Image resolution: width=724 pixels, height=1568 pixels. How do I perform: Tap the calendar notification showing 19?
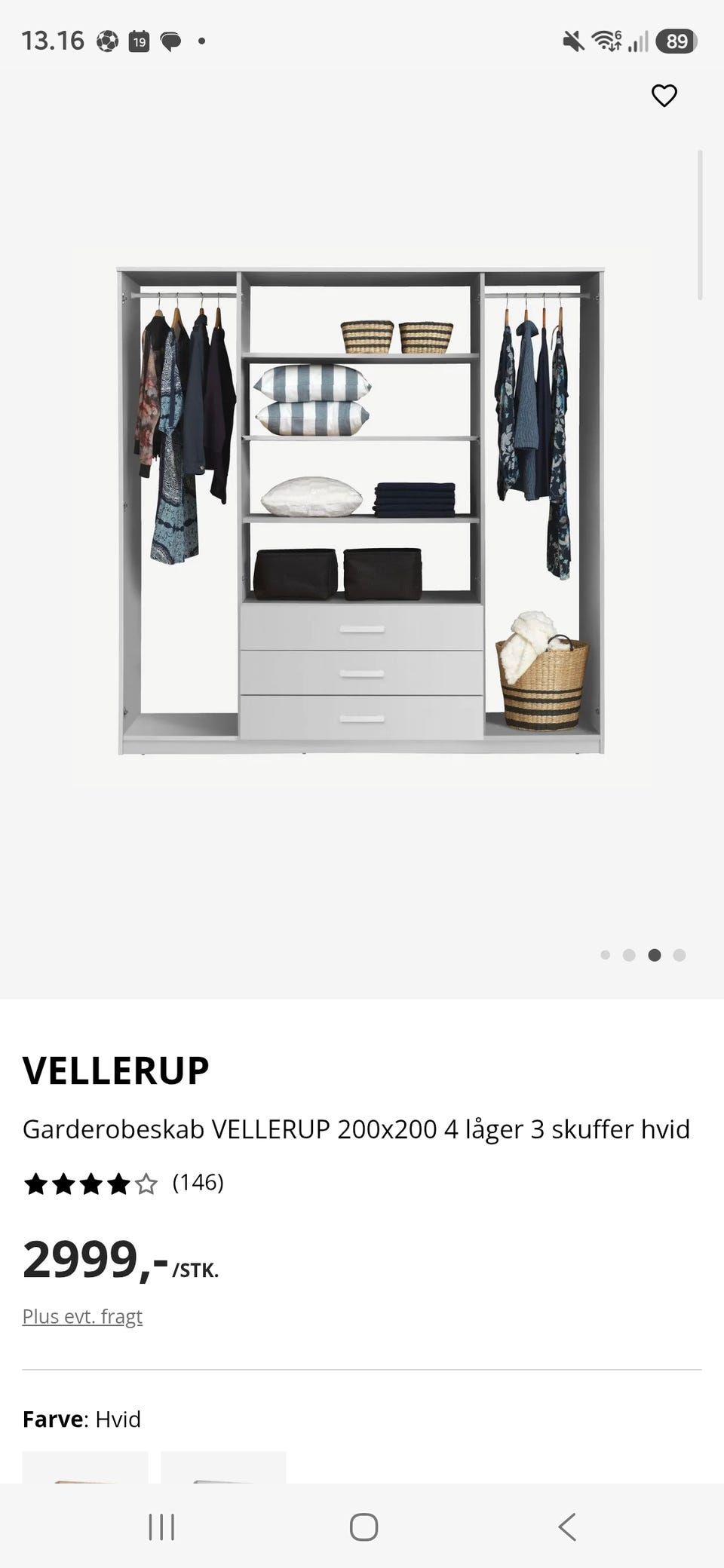point(138,40)
